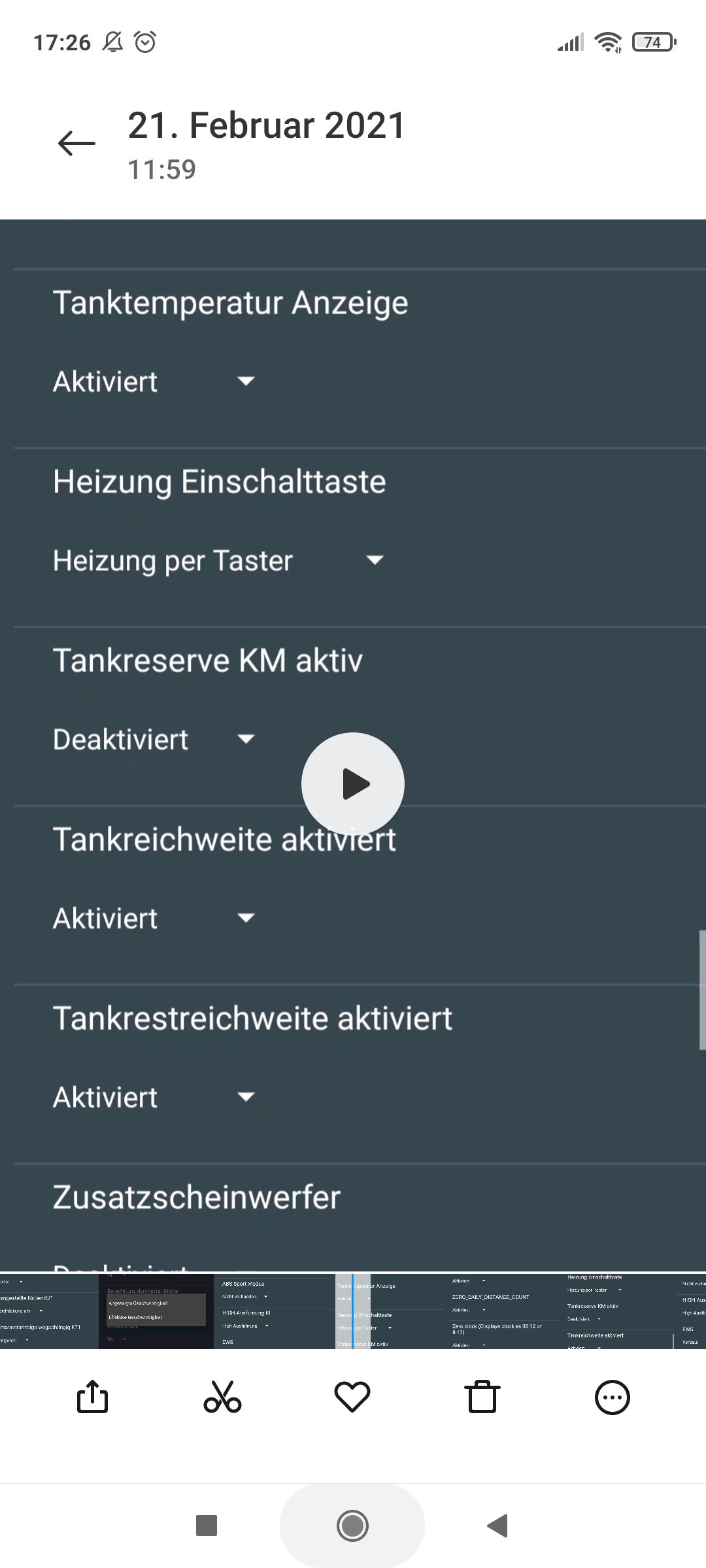
Task: Open the more options menu
Action: point(613,1397)
